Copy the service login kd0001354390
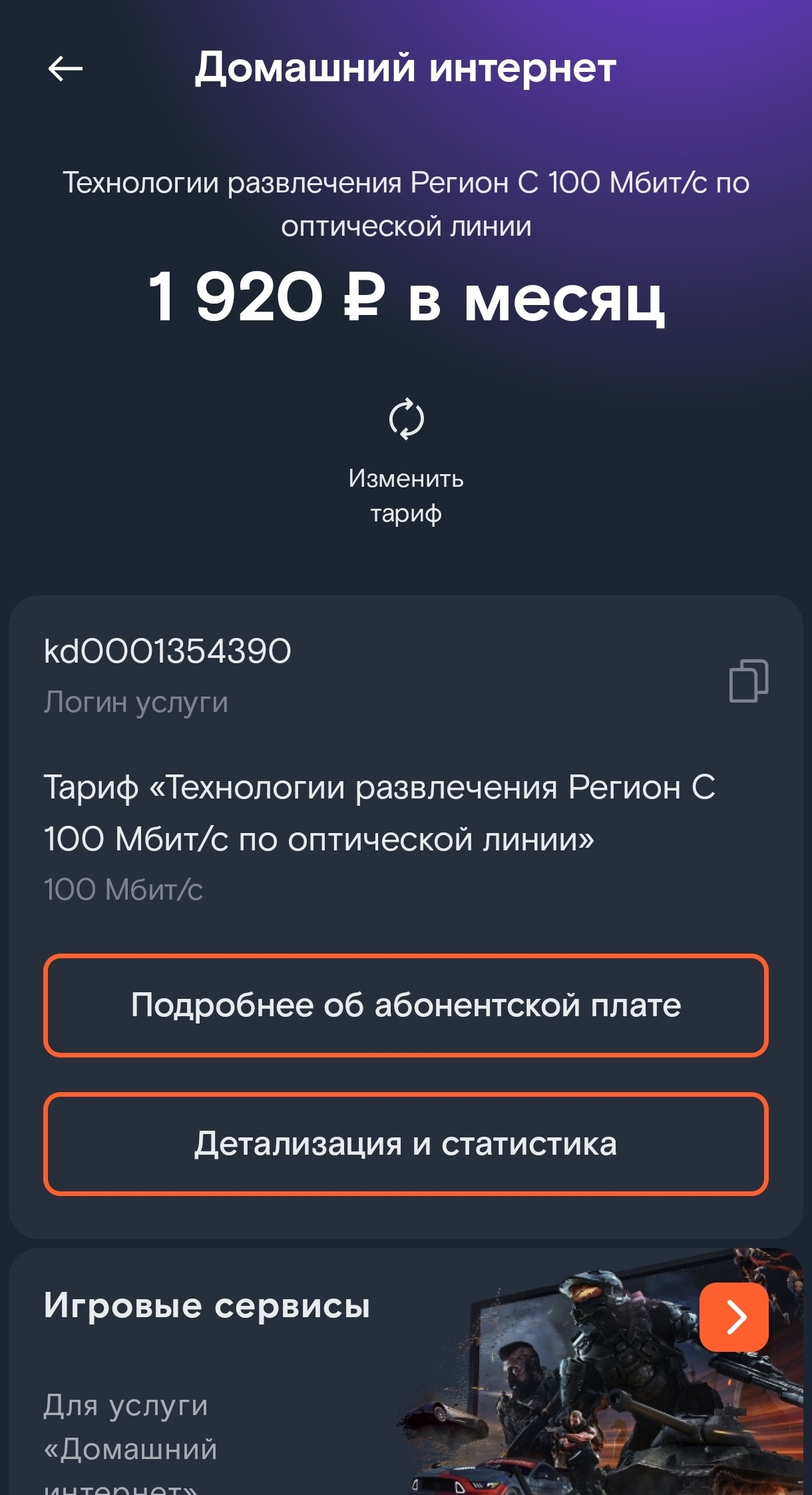This screenshot has height=1495, width=812. [x=749, y=681]
